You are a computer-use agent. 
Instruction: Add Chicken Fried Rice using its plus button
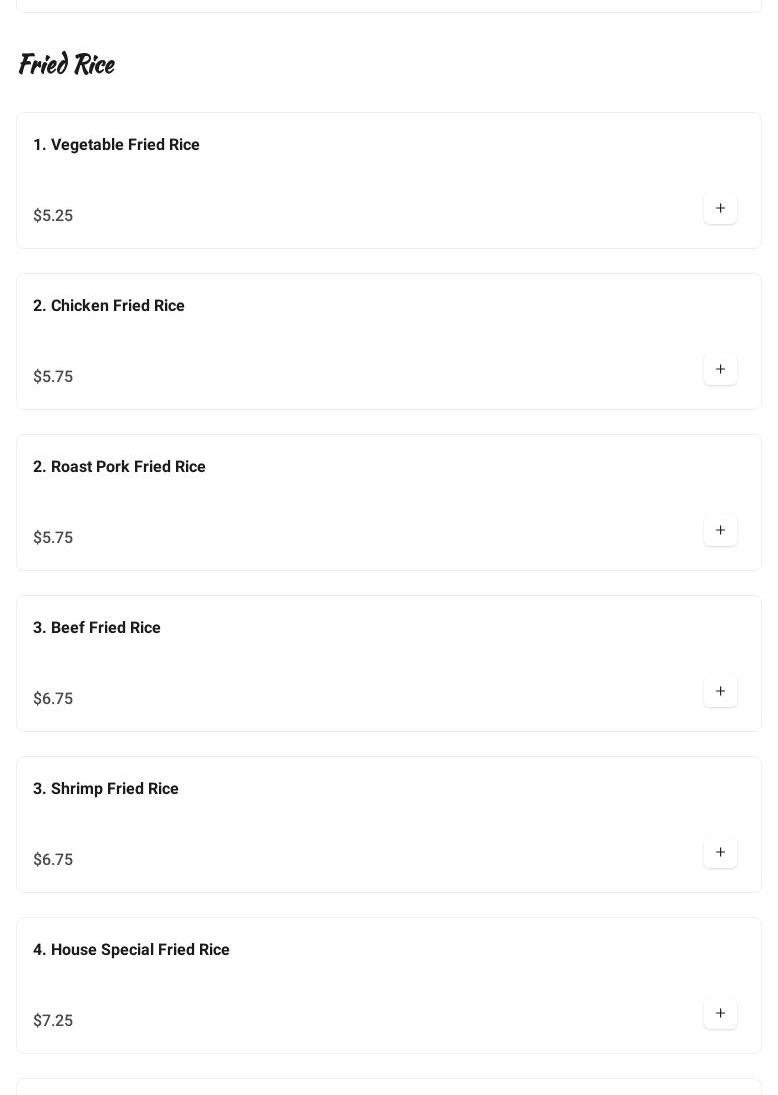tap(720, 370)
